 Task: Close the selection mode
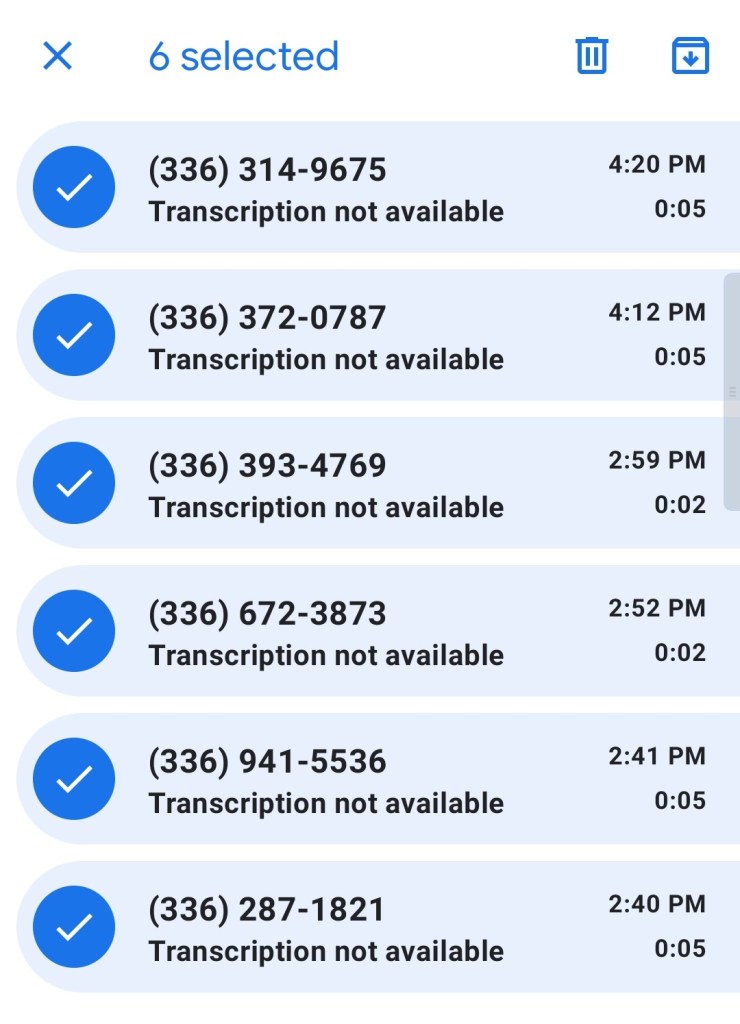pyautogui.click(x=58, y=56)
